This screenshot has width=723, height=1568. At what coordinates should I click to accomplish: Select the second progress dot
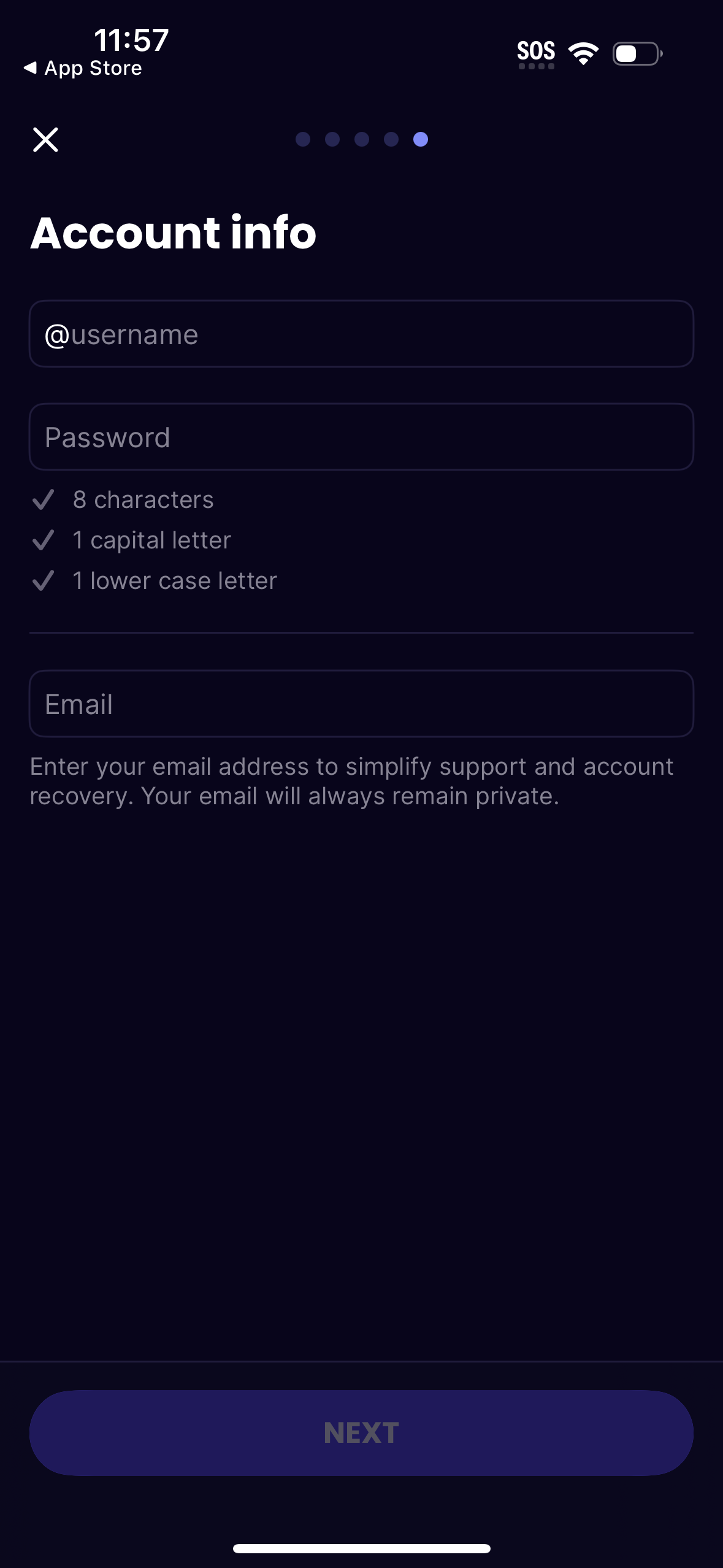point(332,139)
